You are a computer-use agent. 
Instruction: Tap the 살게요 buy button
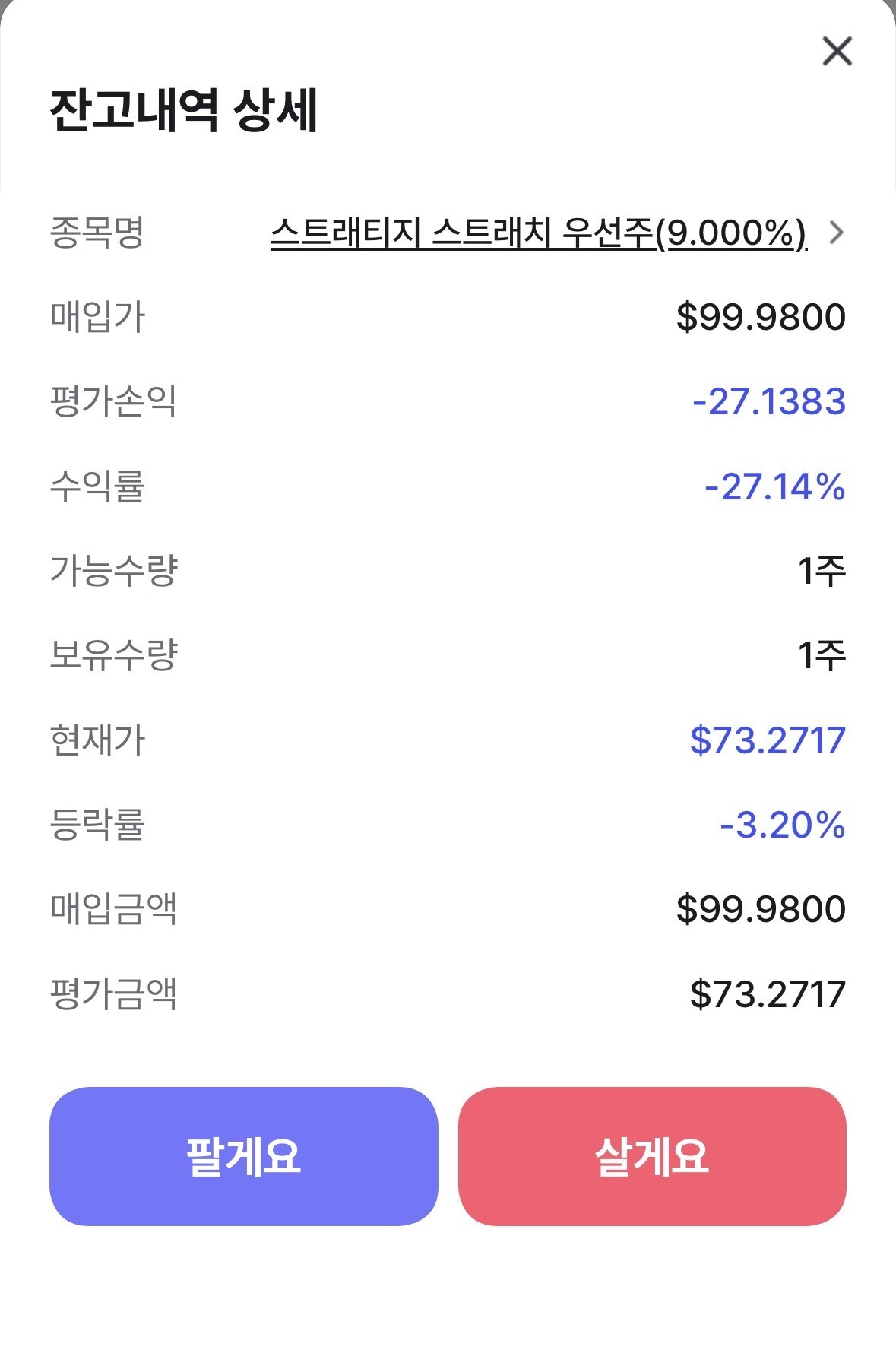tap(652, 1156)
